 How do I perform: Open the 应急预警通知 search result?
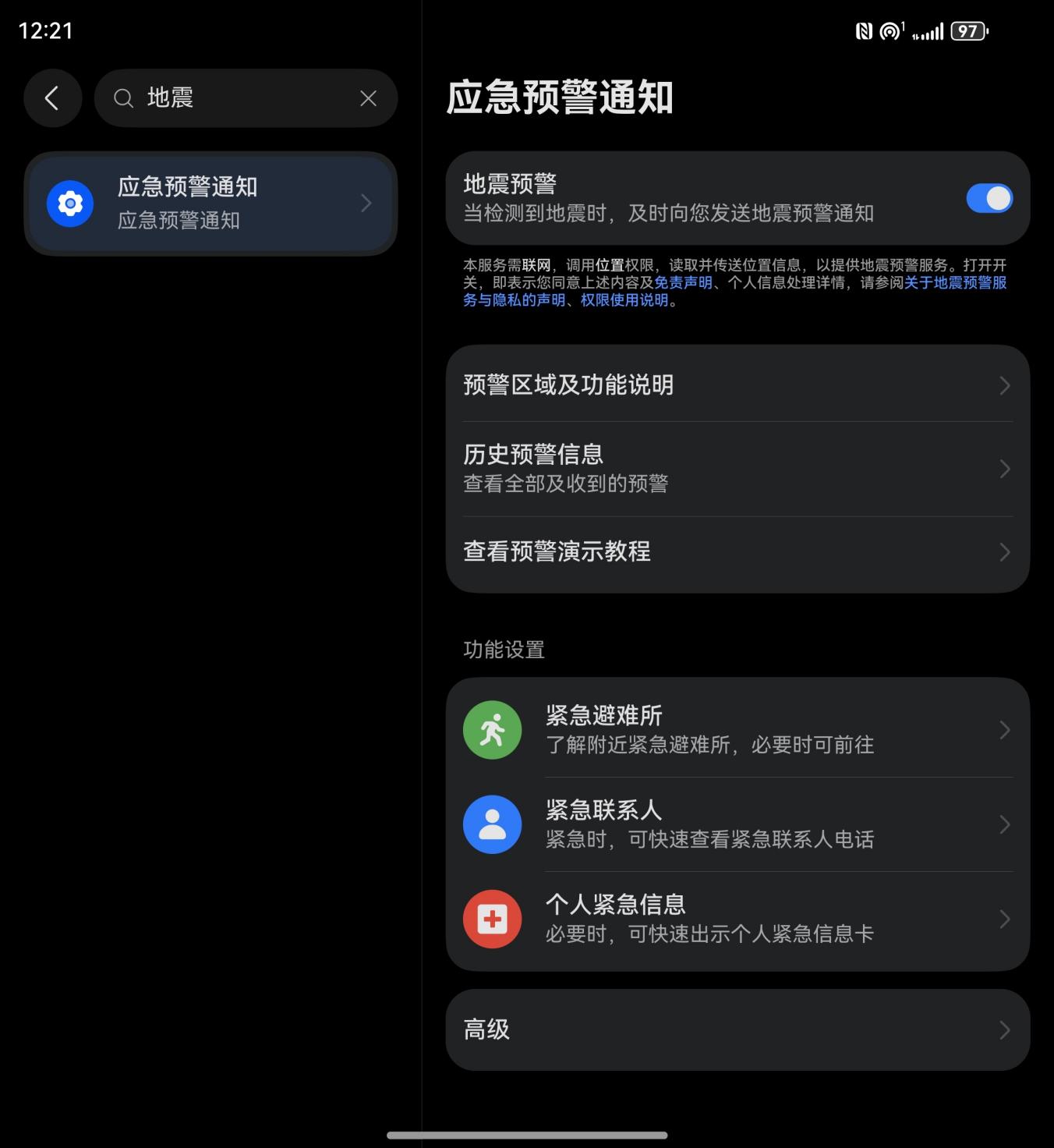pyautogui.click(x=210, y=204)
